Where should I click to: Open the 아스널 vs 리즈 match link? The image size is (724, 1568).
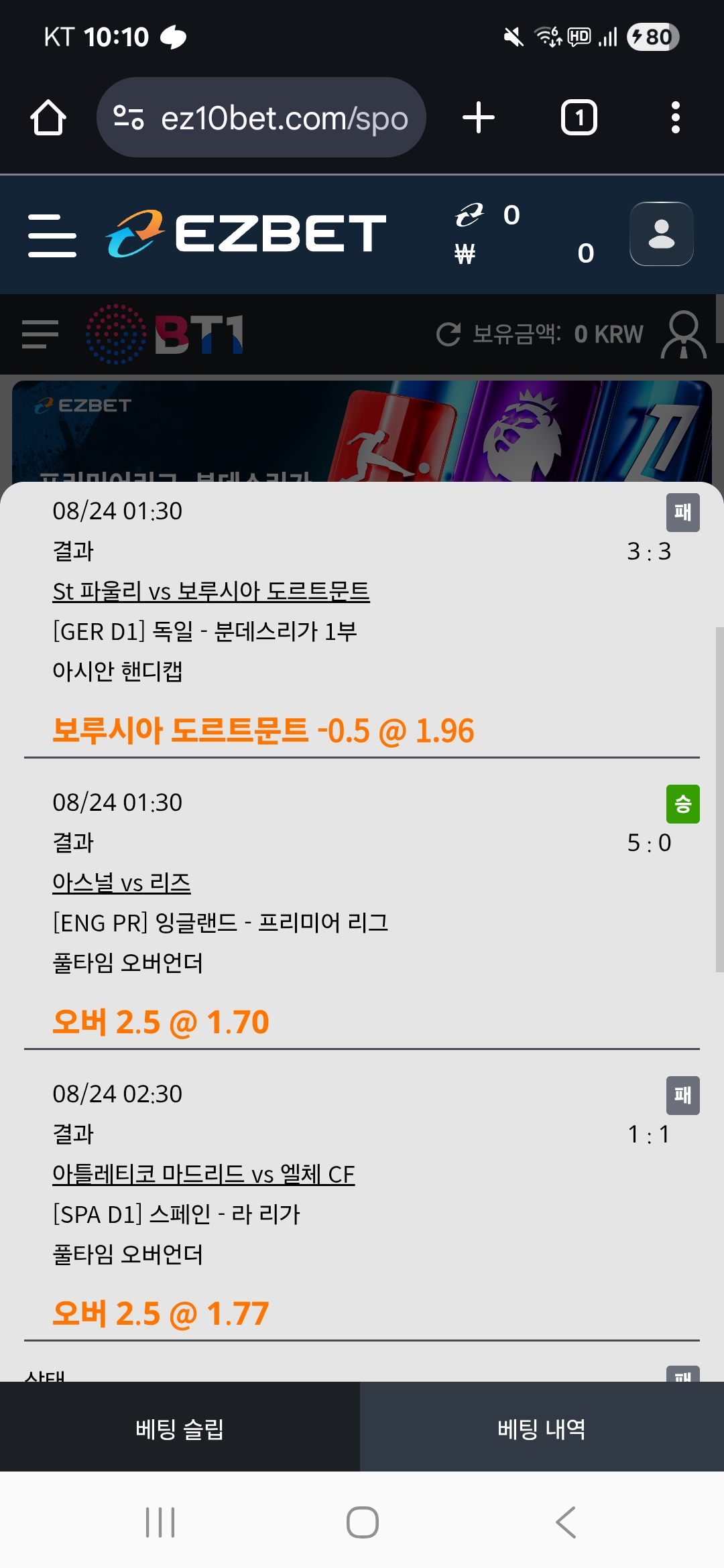tap(121, 883)
